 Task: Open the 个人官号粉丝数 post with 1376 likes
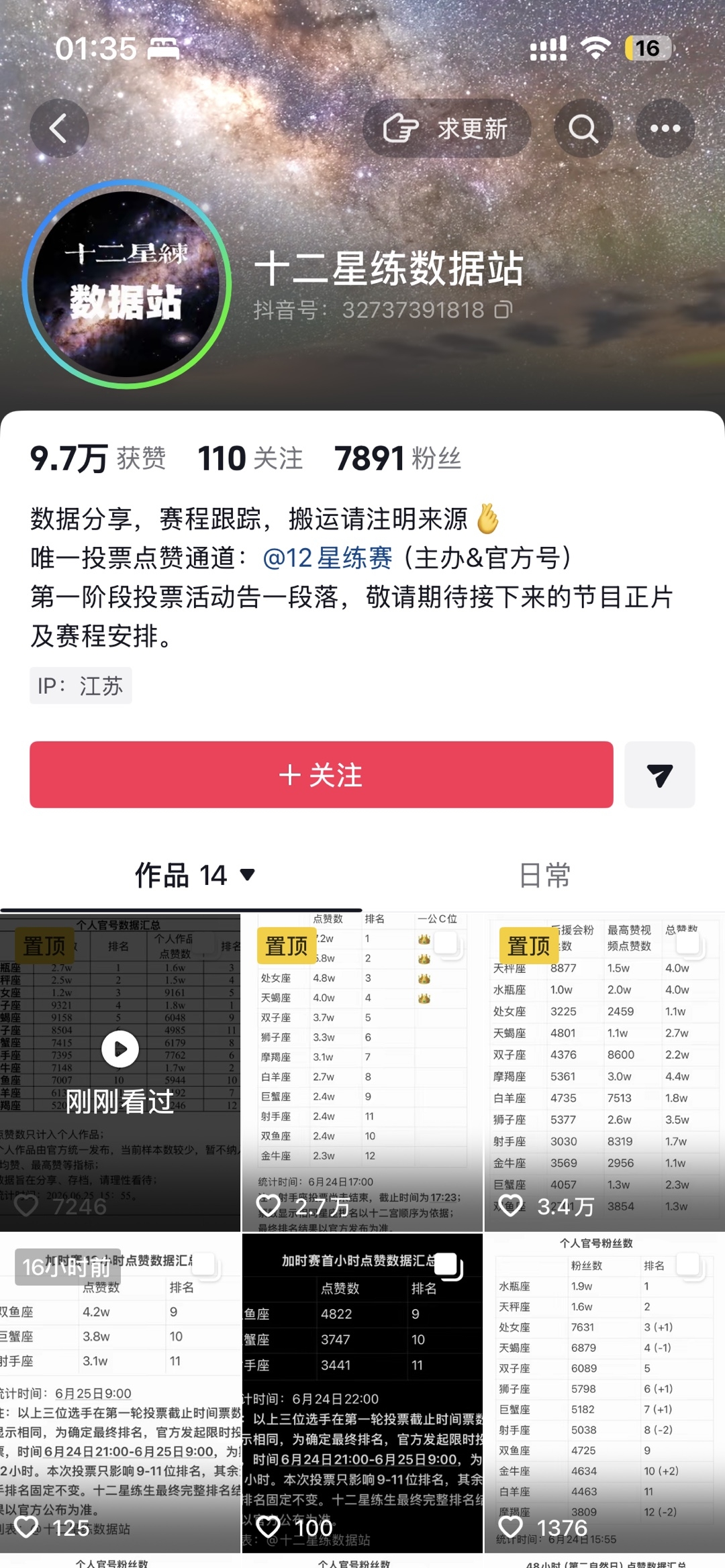[605, 1393]
